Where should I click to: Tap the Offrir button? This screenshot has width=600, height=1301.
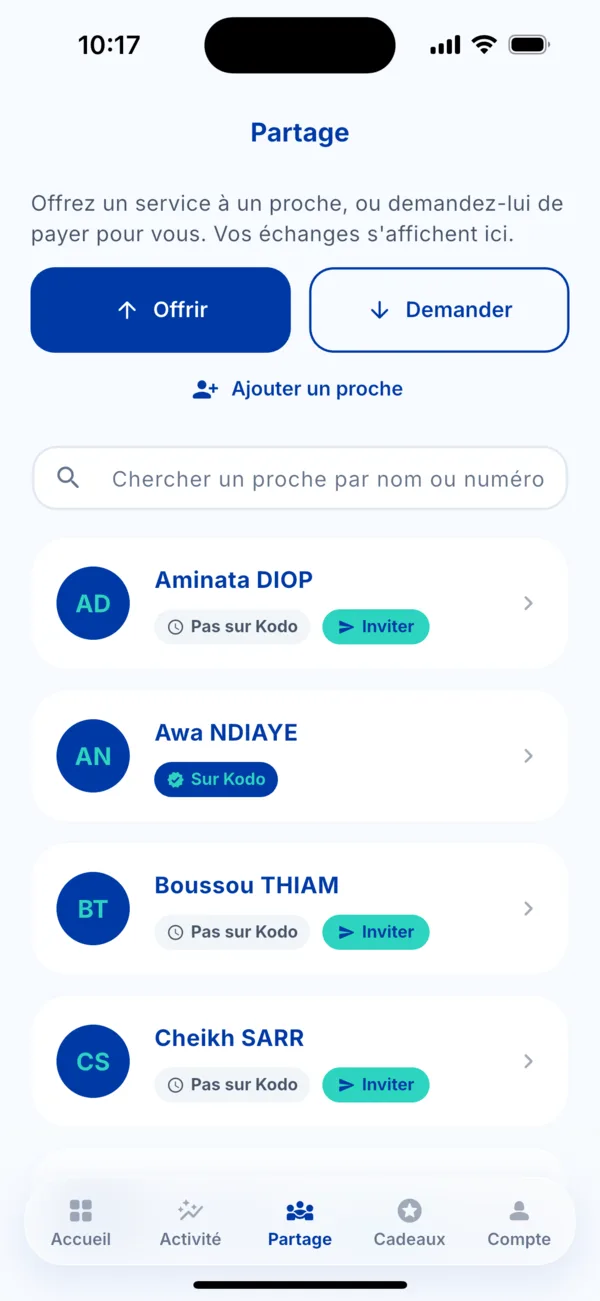pos(160,310)
